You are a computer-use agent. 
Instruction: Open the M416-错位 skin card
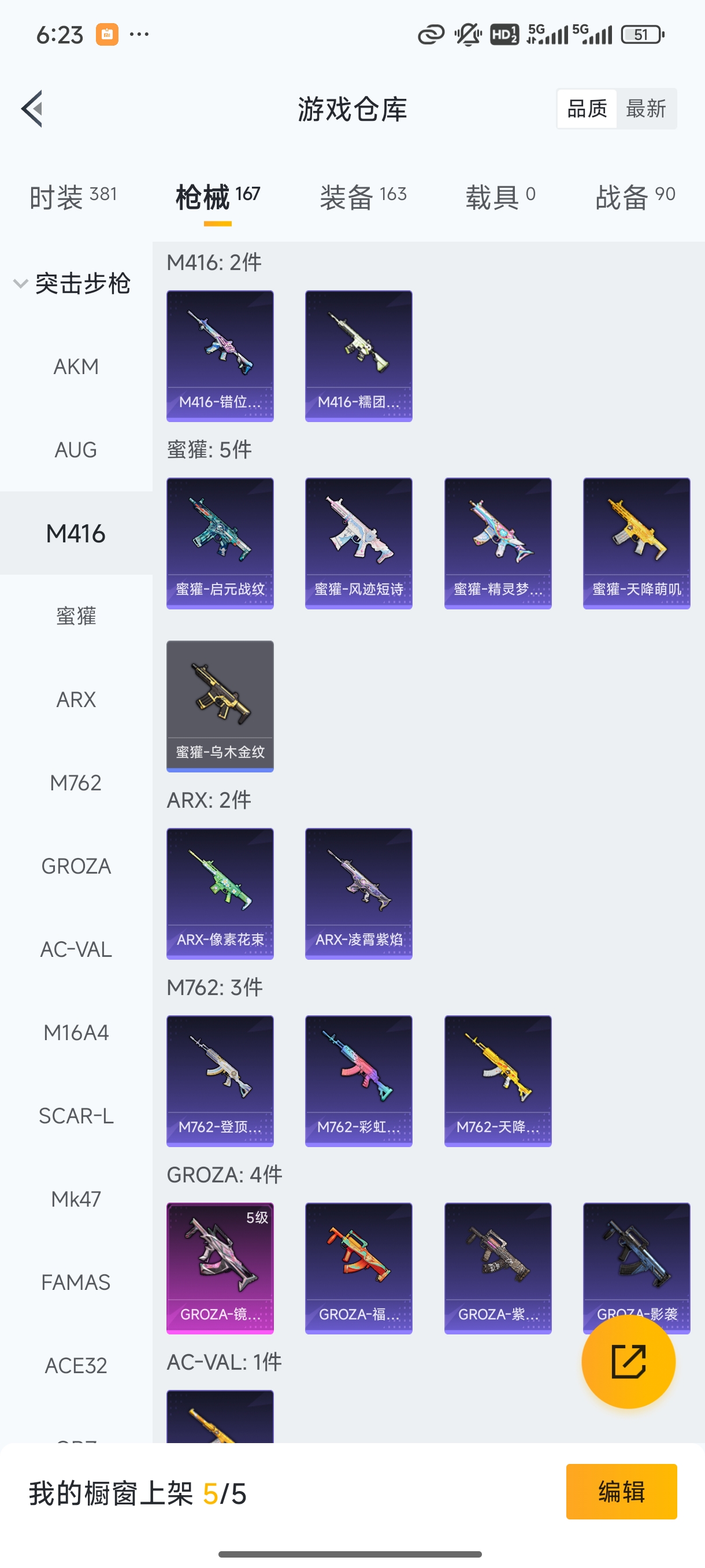pos(220,356)
